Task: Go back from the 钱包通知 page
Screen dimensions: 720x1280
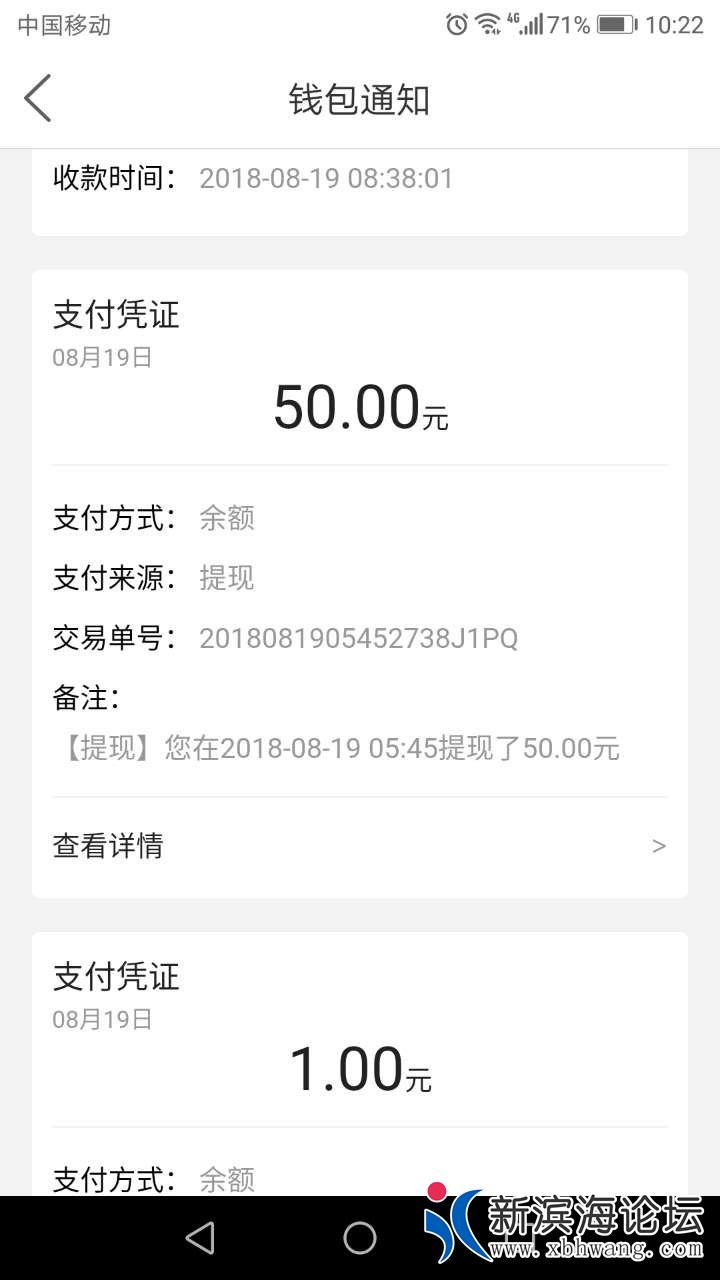Action: 38,99
